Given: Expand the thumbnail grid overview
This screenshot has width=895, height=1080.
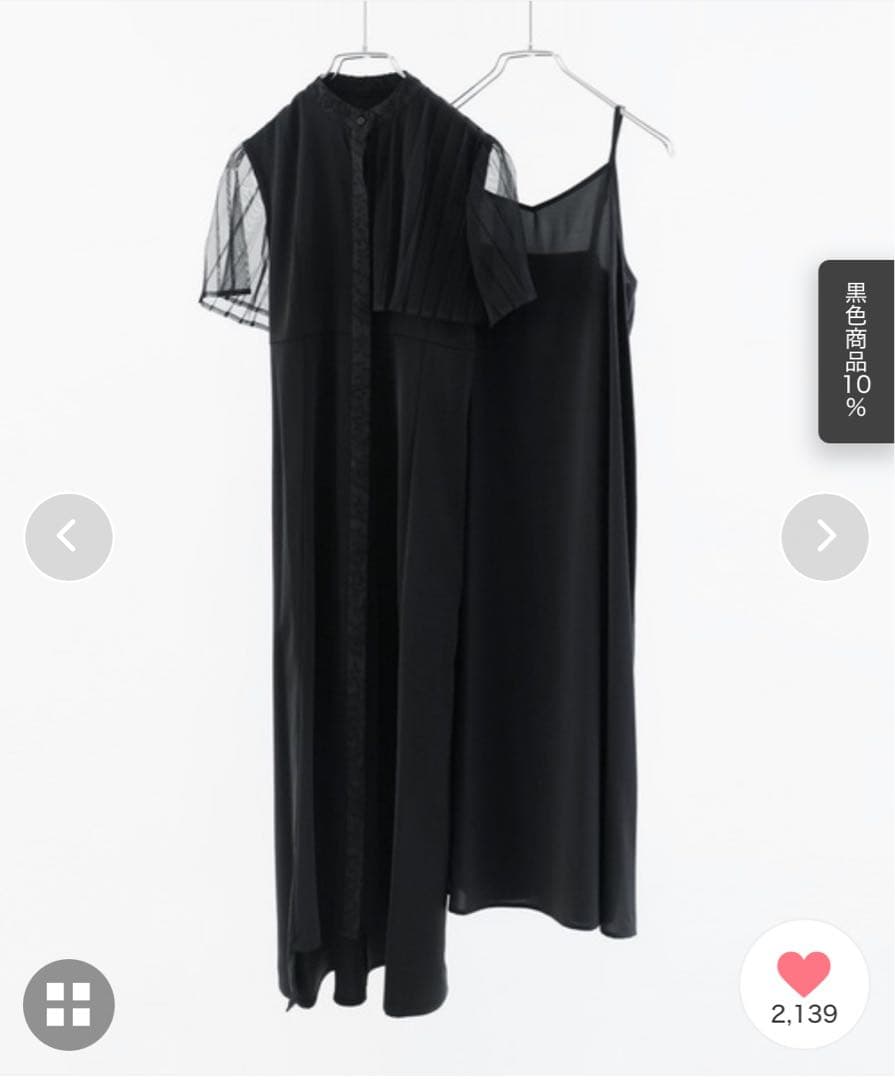Looking at the screenshot, I should 68,1004.
